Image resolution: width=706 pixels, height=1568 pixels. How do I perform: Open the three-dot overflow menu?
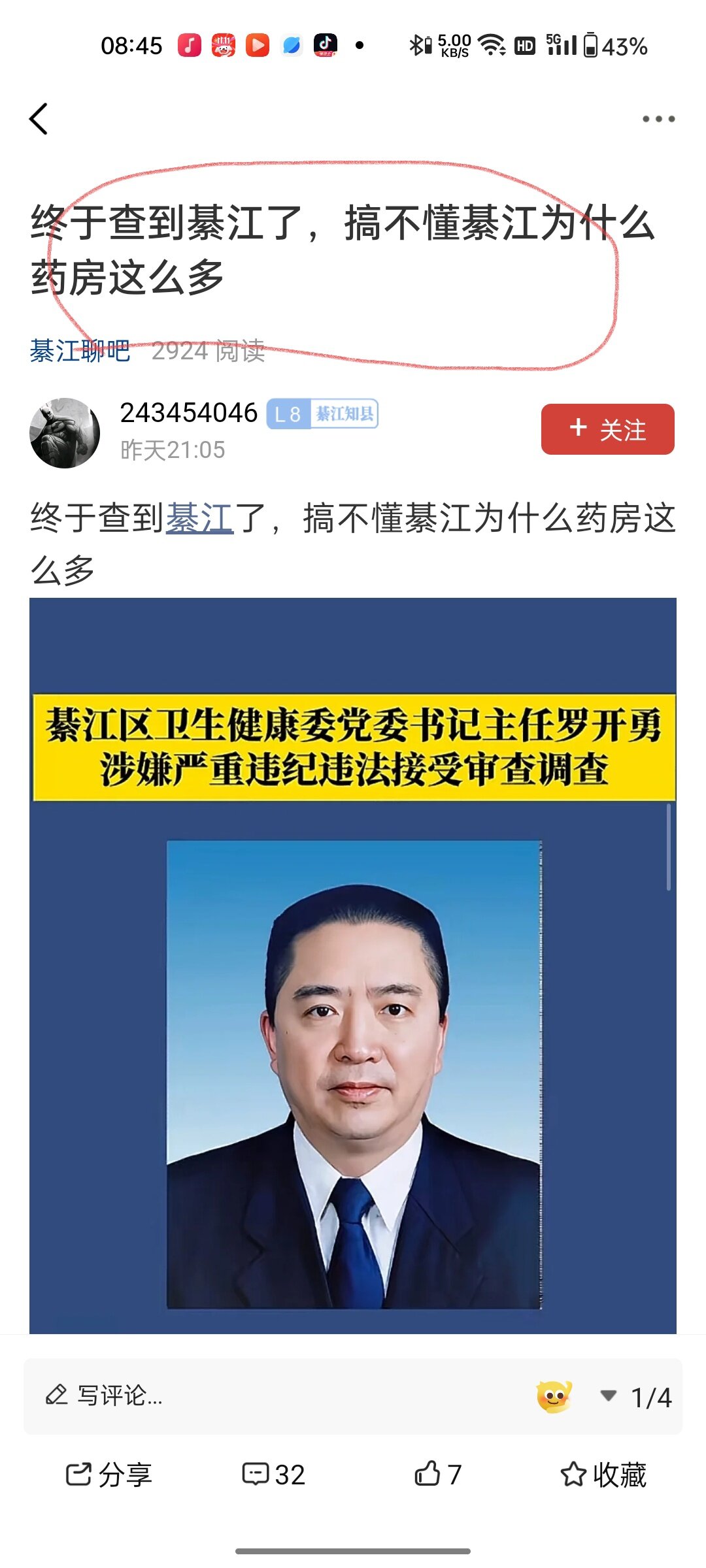[658, 119]
